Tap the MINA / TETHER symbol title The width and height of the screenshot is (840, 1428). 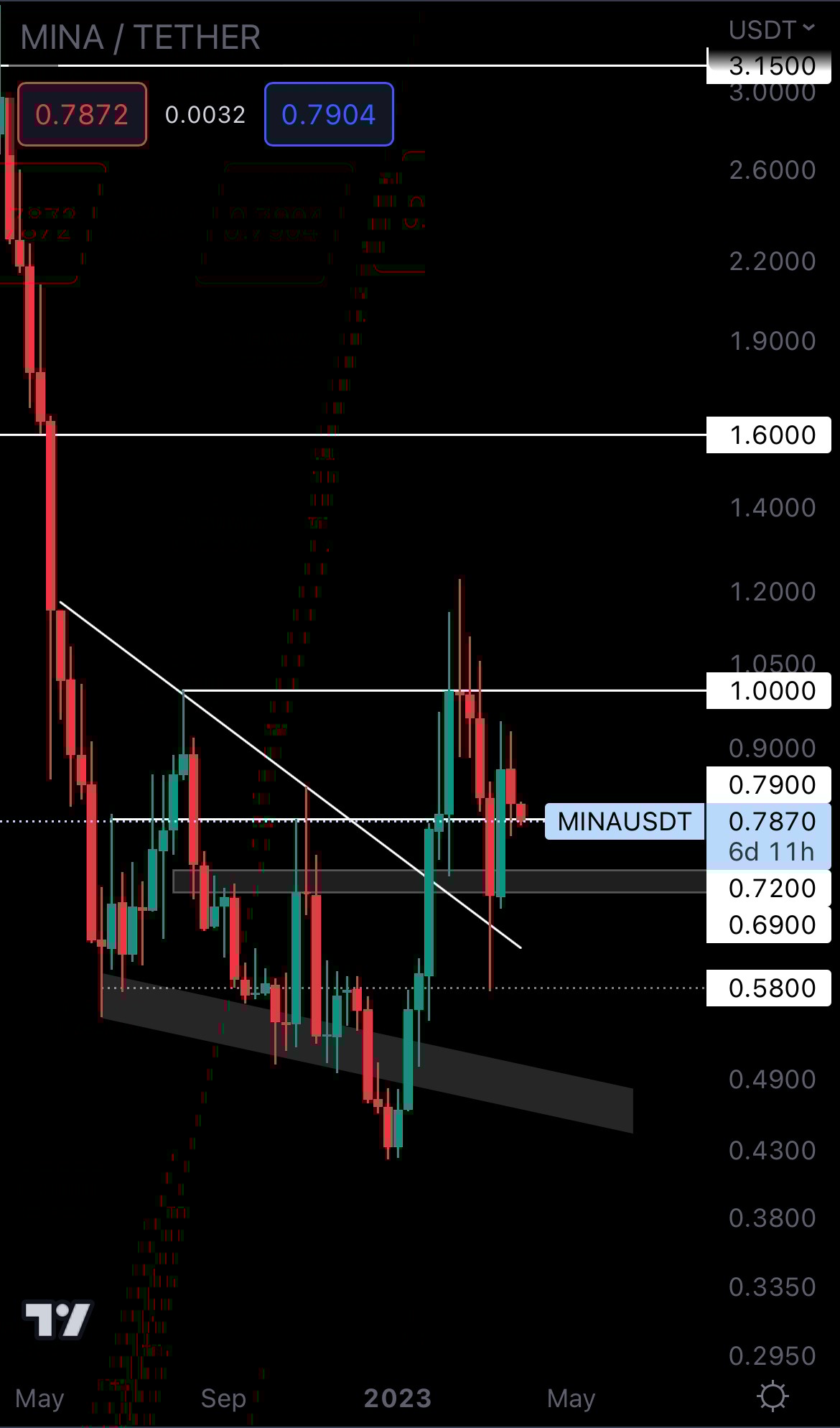(141, 37)
